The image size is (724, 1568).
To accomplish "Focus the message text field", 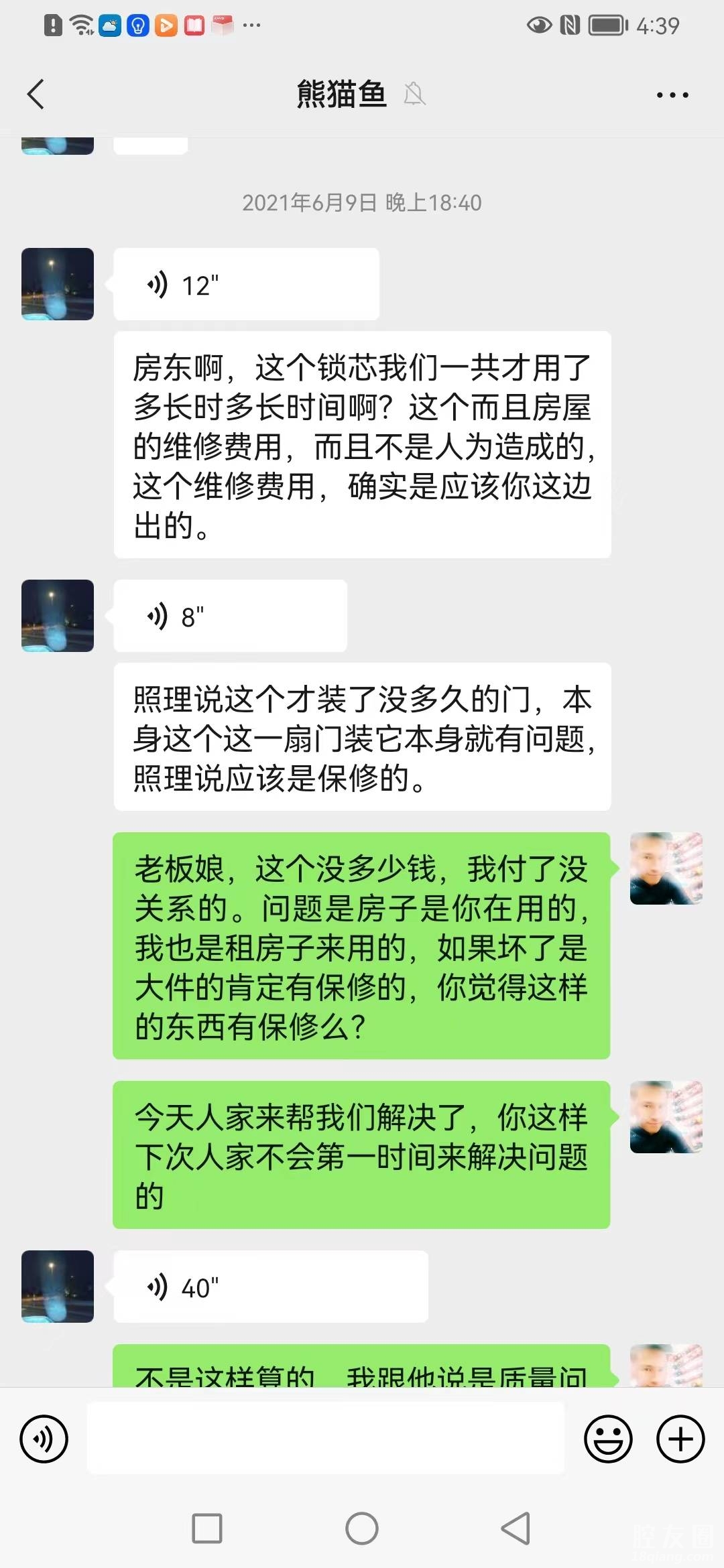I will click(x=325, y=1439).
